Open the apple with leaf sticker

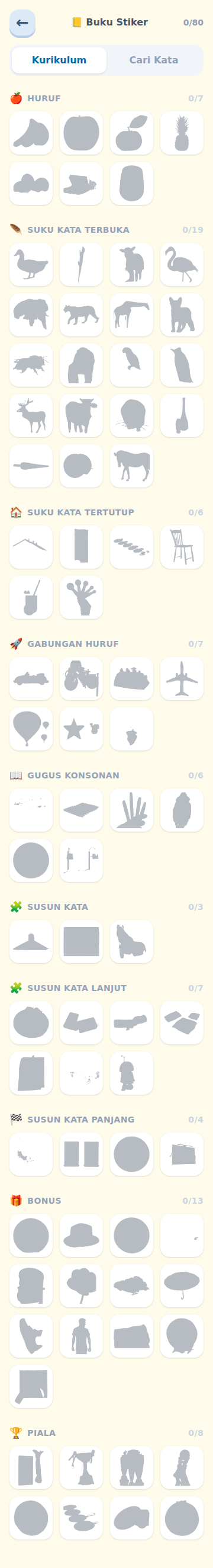pos(131,133)
